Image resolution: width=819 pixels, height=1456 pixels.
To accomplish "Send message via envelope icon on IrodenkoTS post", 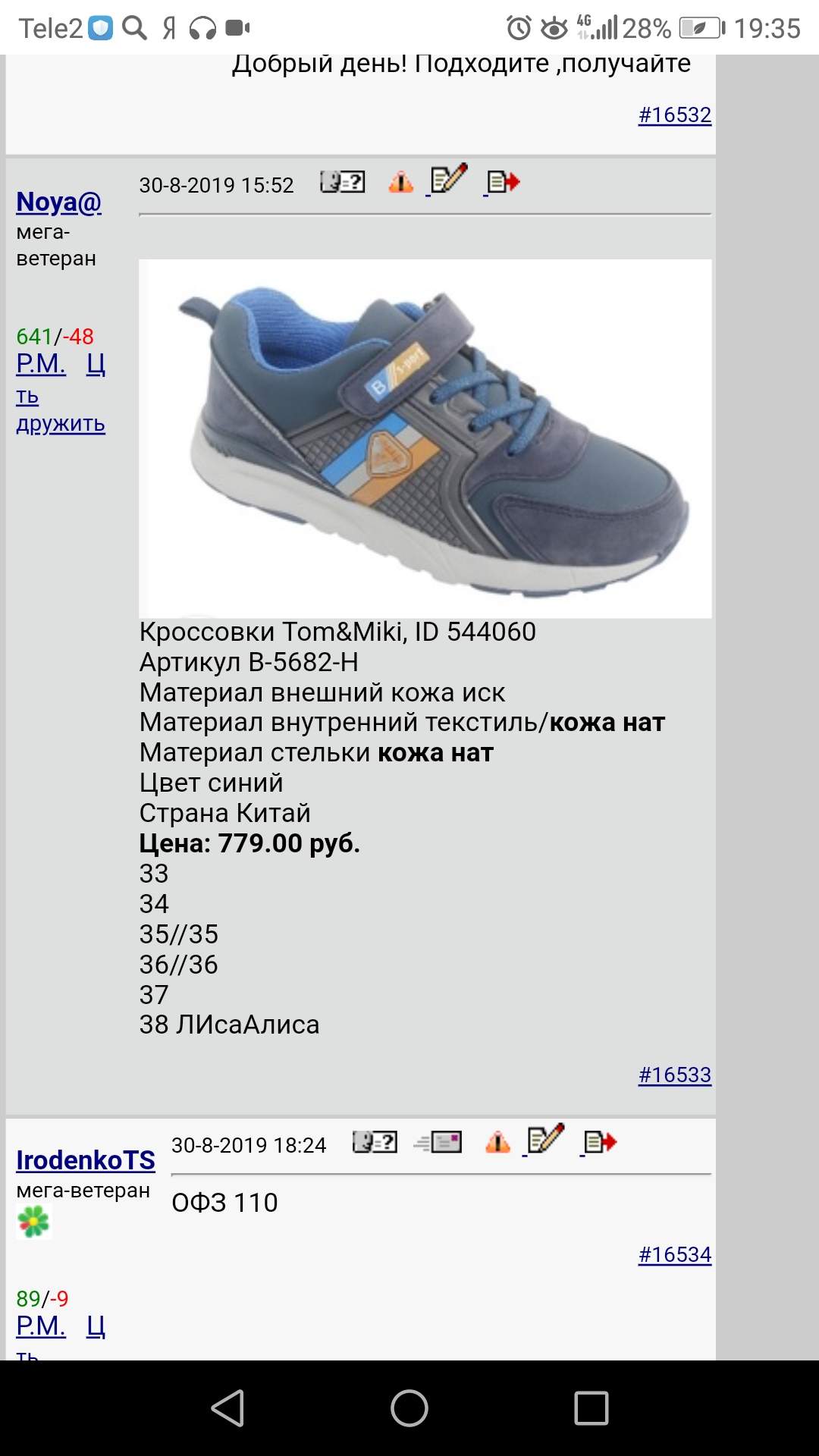I will [x=438, y=1142].
